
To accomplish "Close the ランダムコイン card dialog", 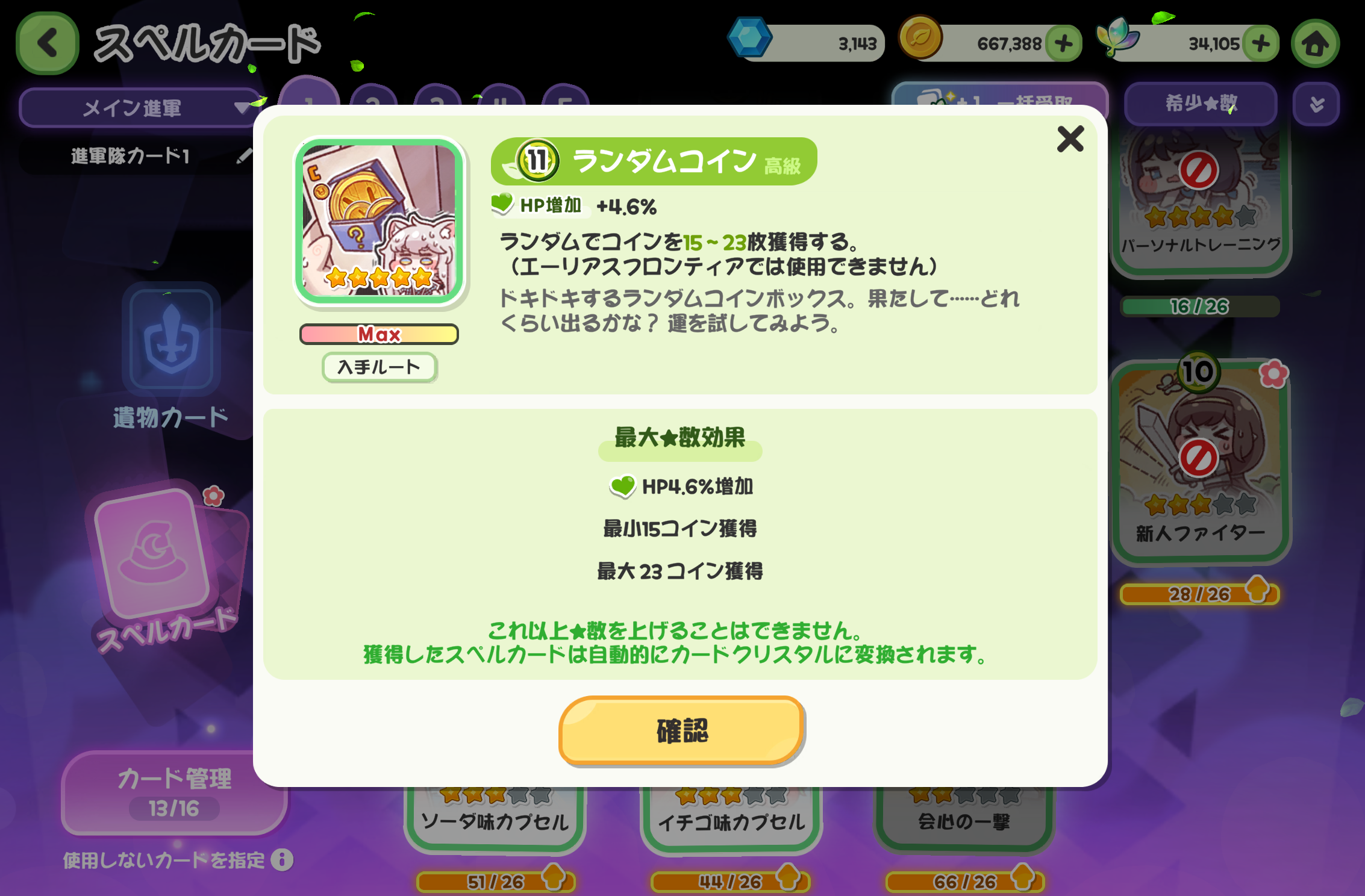I will click(x=1070, y=139).
